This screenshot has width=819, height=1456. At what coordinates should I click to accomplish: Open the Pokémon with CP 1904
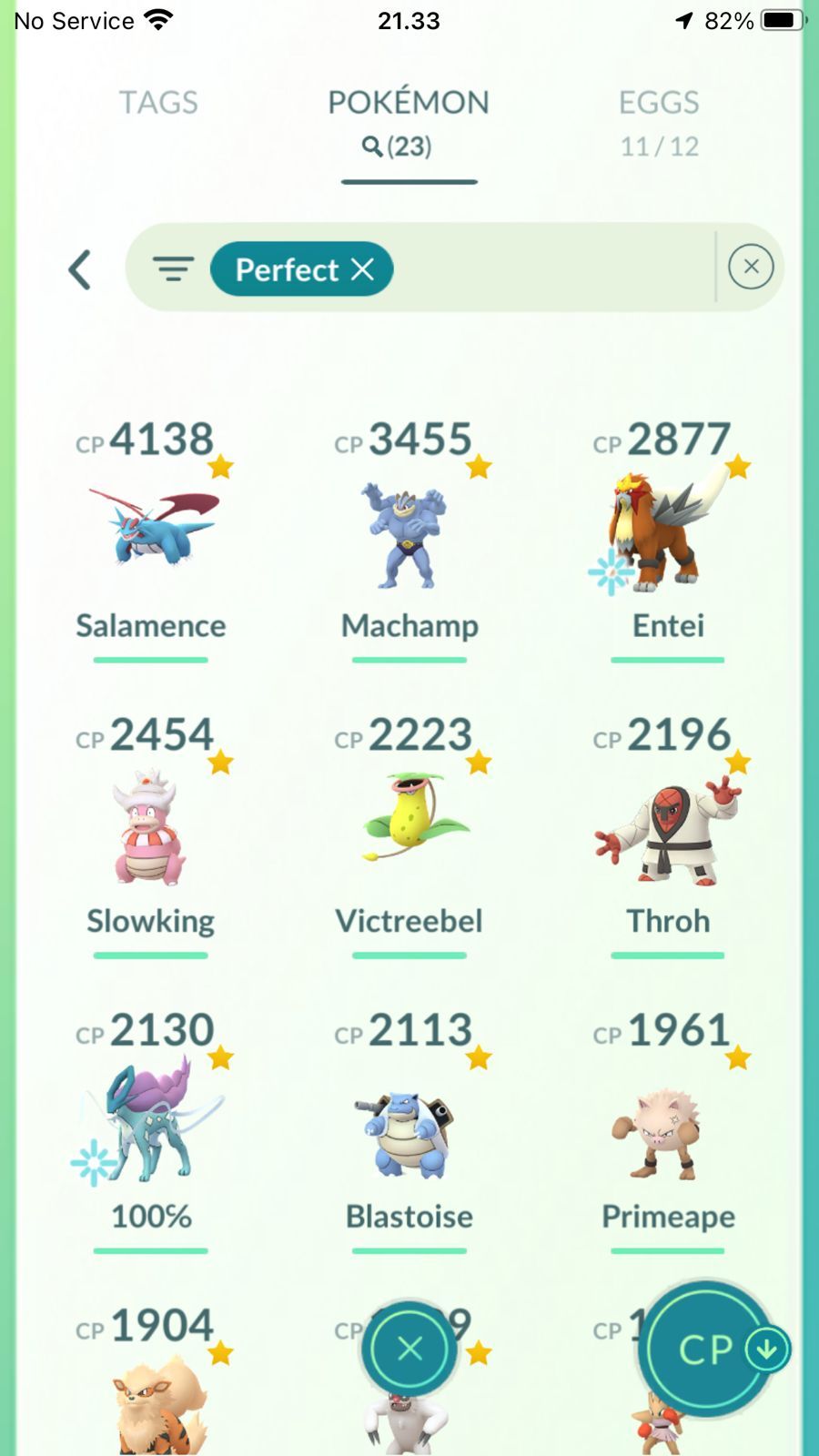151,1379
